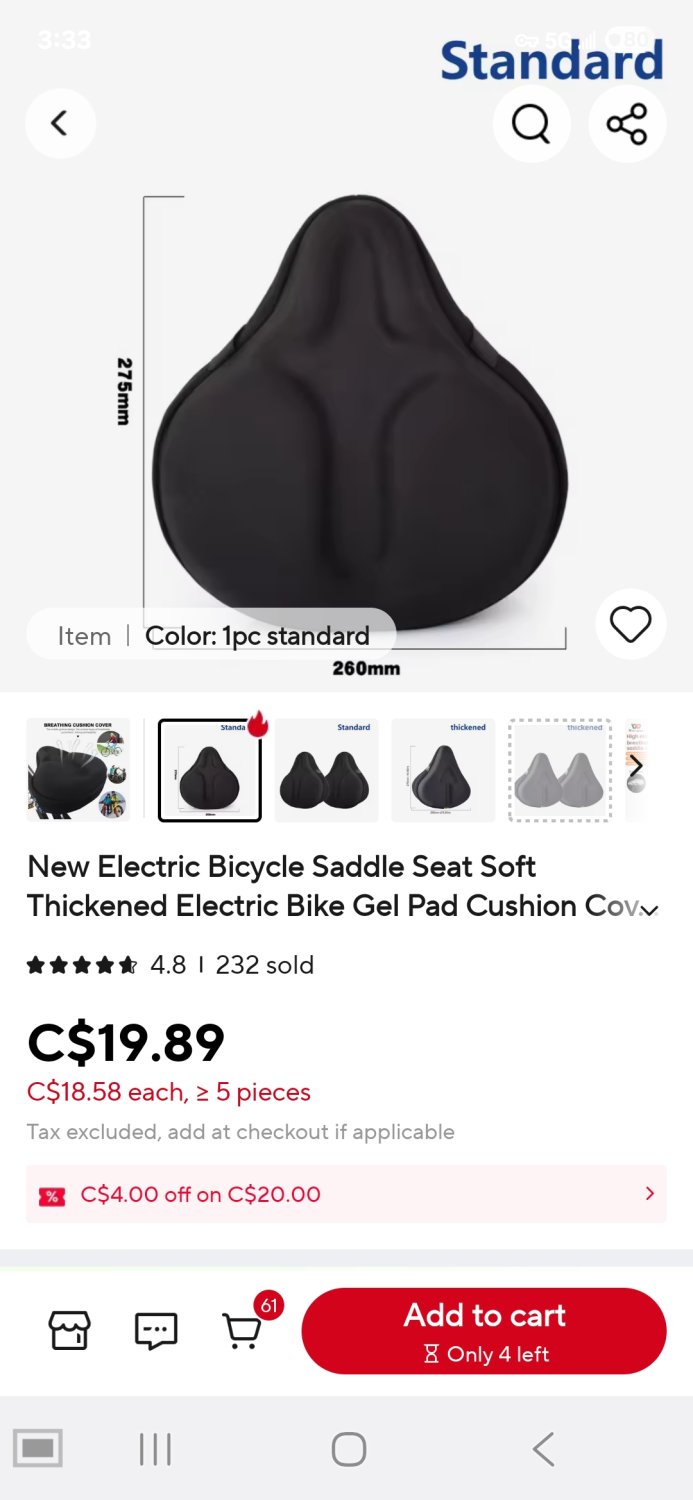The image size is (693, 1500).
Task: Add this item to your wishlist
Action: coord(630,625)
